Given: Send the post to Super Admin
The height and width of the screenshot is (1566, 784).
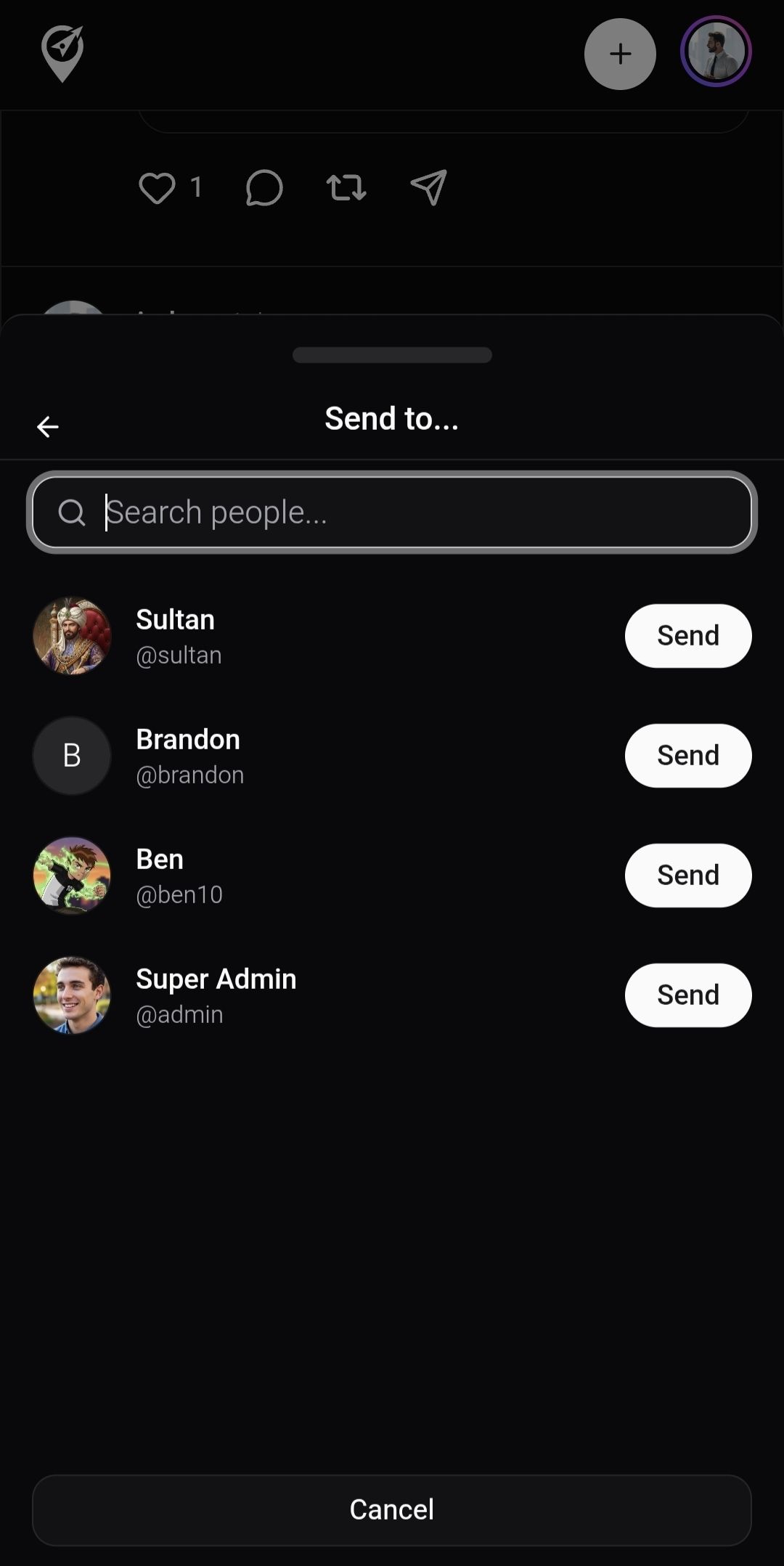Looking at the screenshot, I should pos(687,995).
